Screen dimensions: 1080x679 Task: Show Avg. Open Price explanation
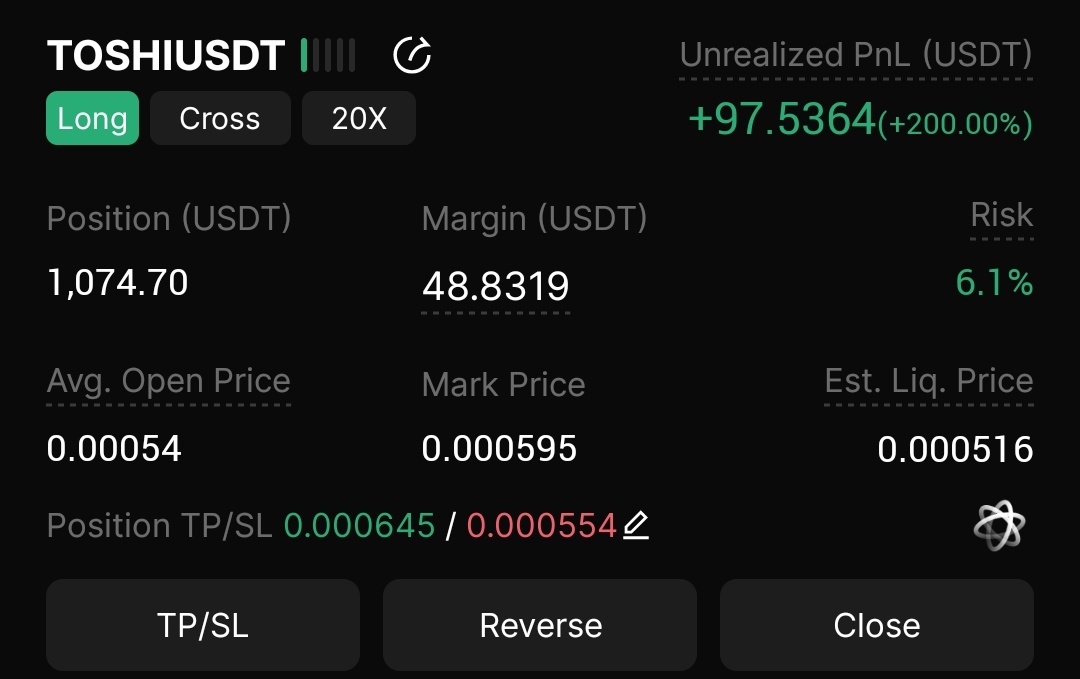click(169, 381)
